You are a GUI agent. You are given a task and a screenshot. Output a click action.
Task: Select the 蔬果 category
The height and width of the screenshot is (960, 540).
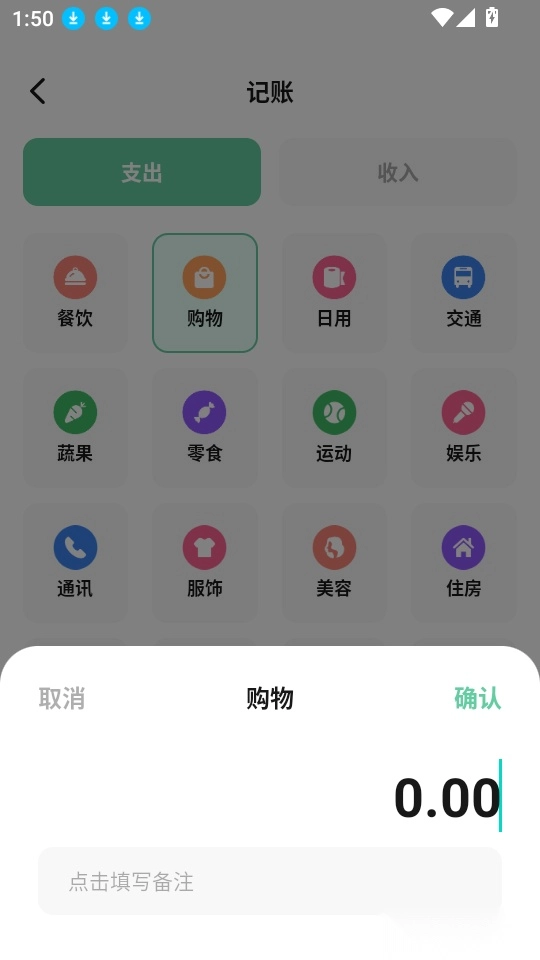click(75, 428)
